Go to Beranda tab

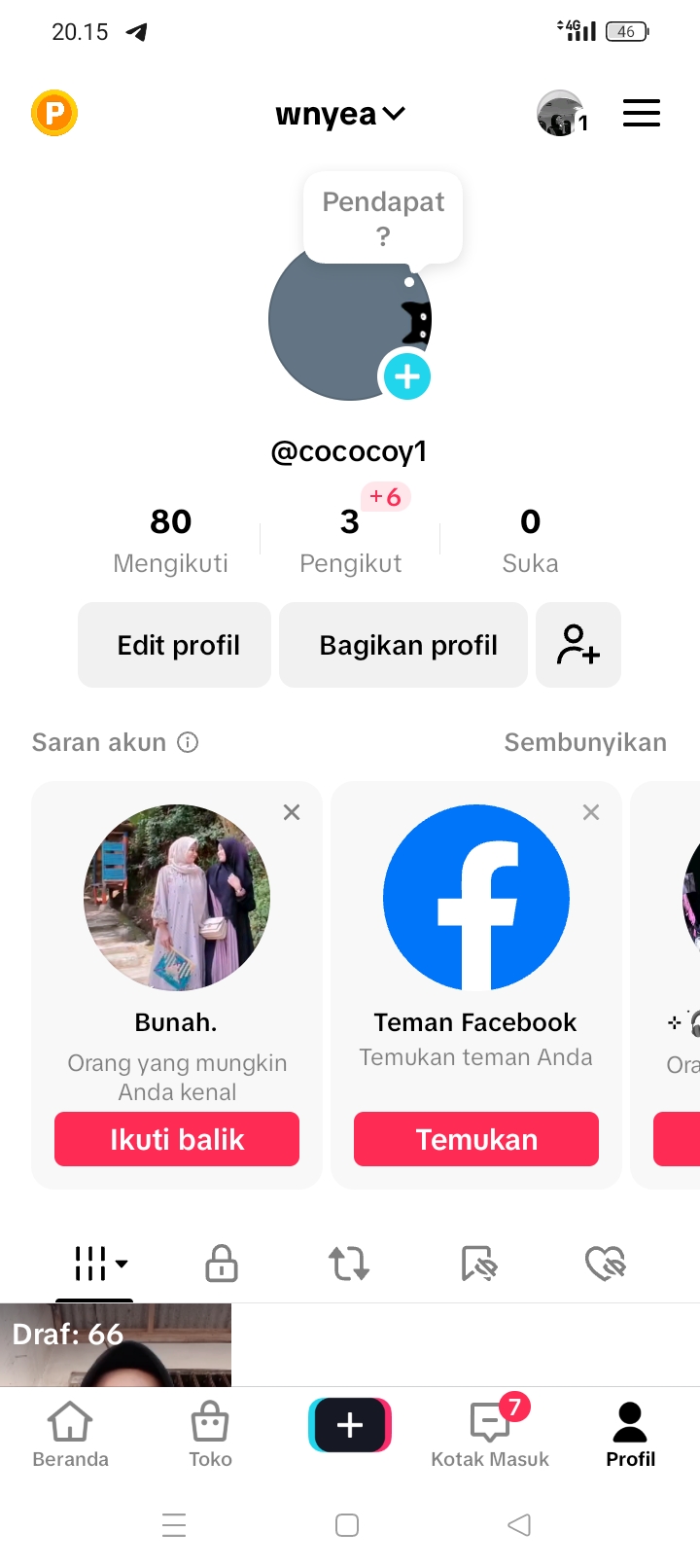[x=70, y=1435]
